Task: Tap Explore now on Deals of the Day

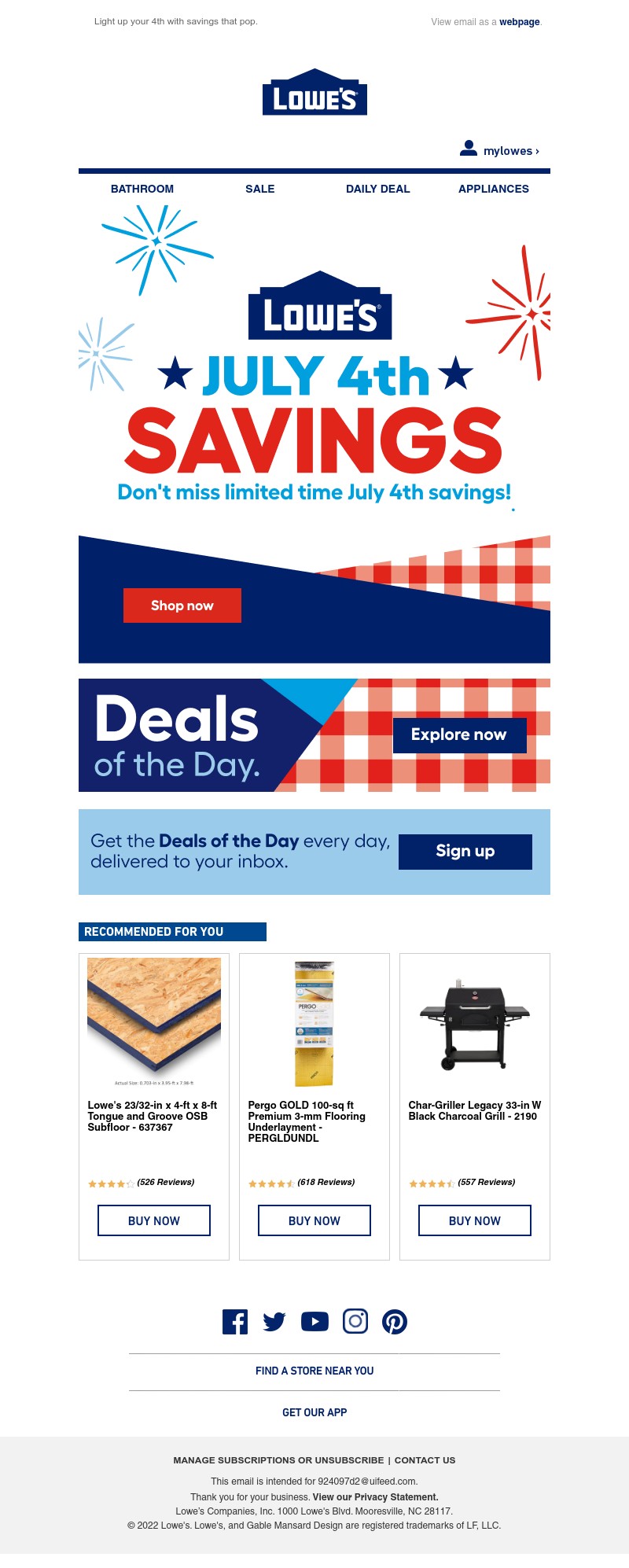Action: (459, 734)
